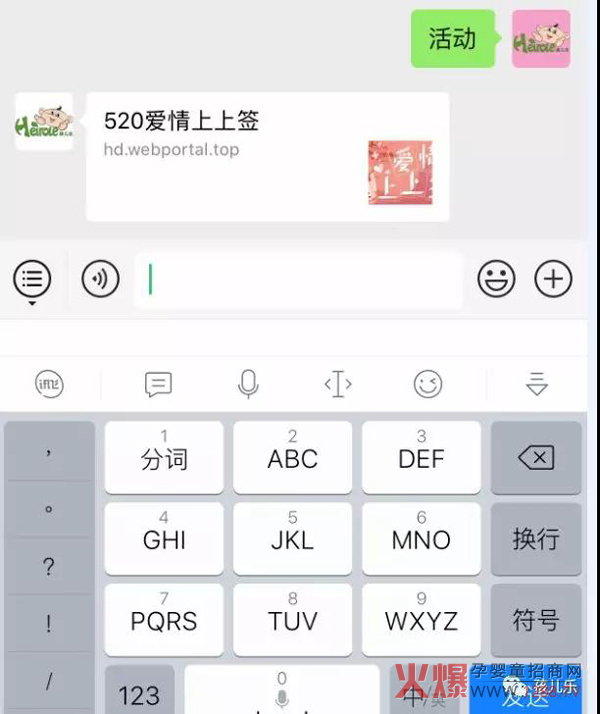Focus the message text field
Image resolution: width=600 pixels, height=714 pixels.
click(x=300, y=280)
